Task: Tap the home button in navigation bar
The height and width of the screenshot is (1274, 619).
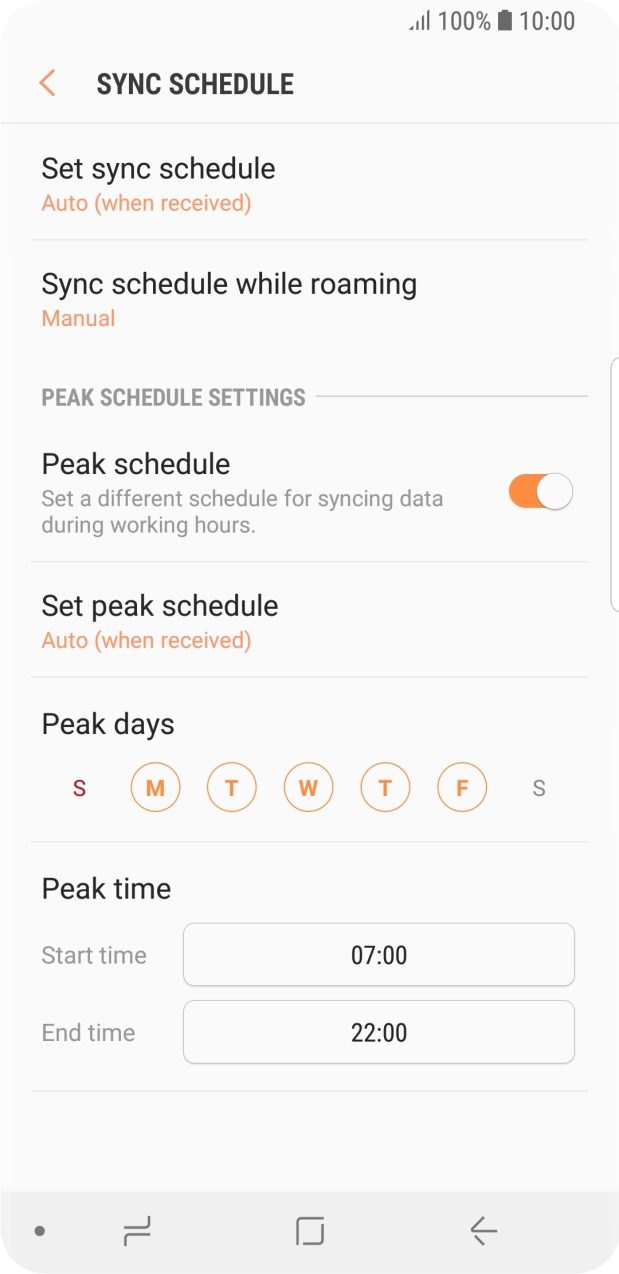Action: coord(310,1231)
